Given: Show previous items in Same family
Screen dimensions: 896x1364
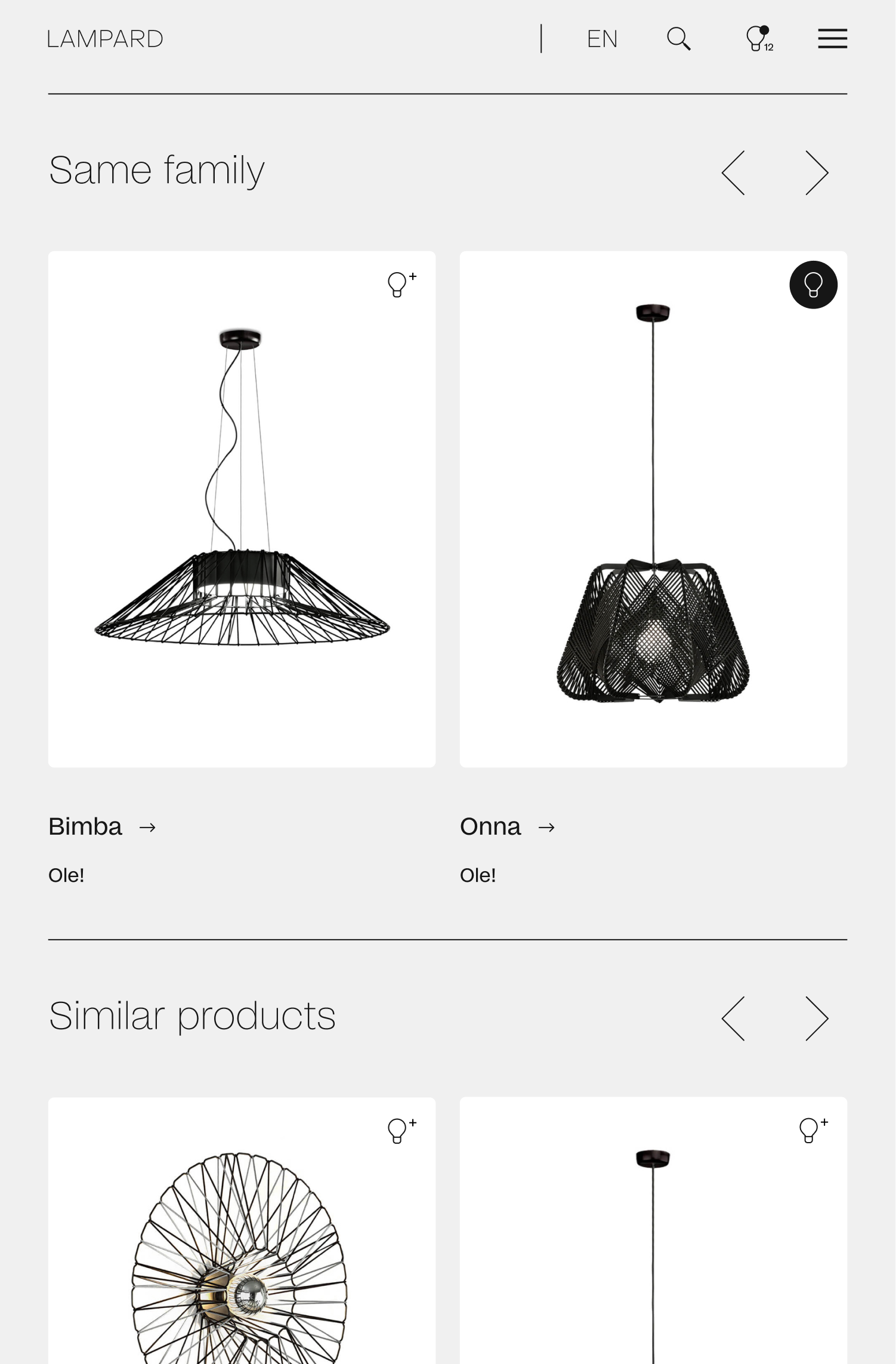Looking at the screenshot, I should (734, 173).
